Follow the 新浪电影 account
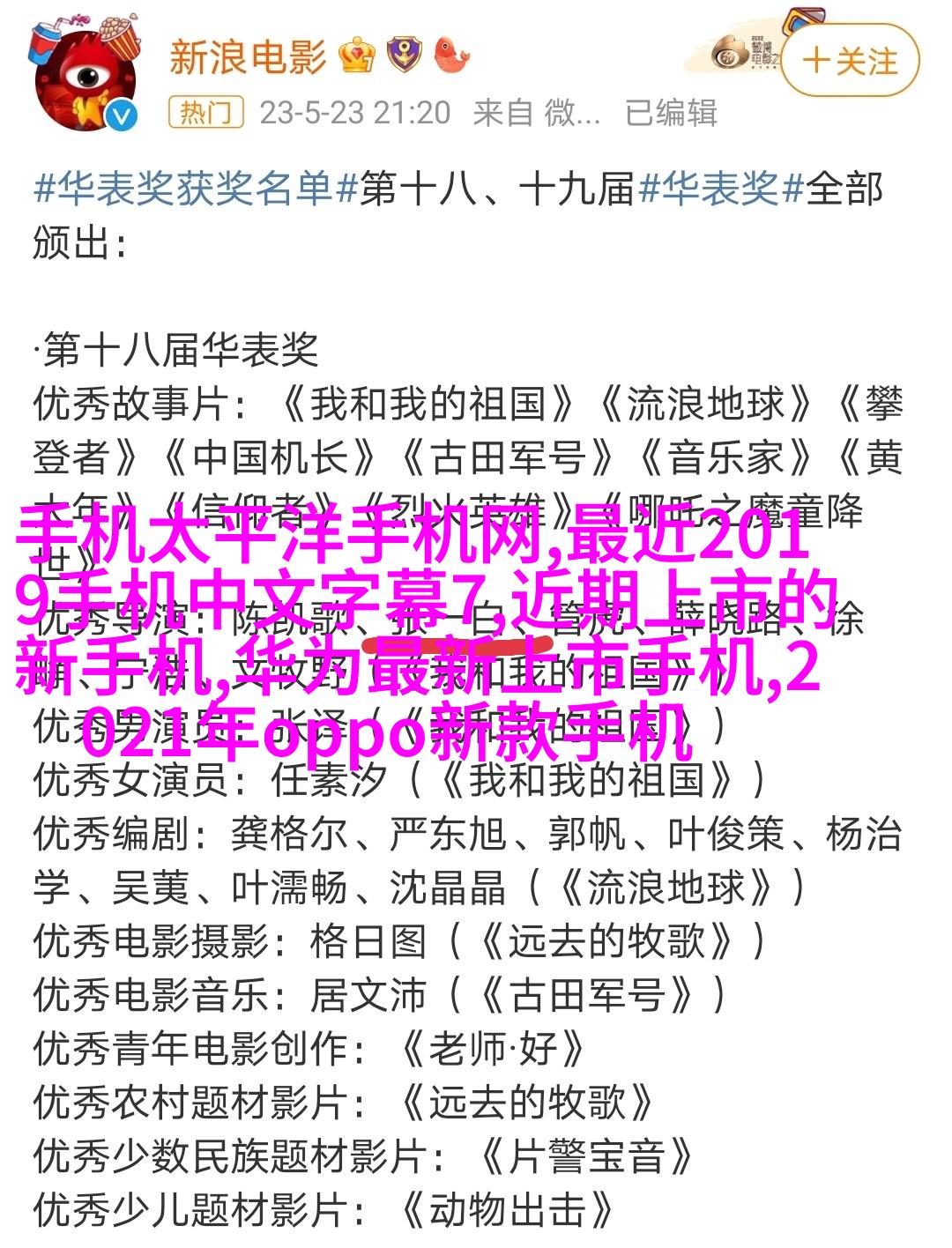This screenshot has height=1248, width=952. [850, 62]
